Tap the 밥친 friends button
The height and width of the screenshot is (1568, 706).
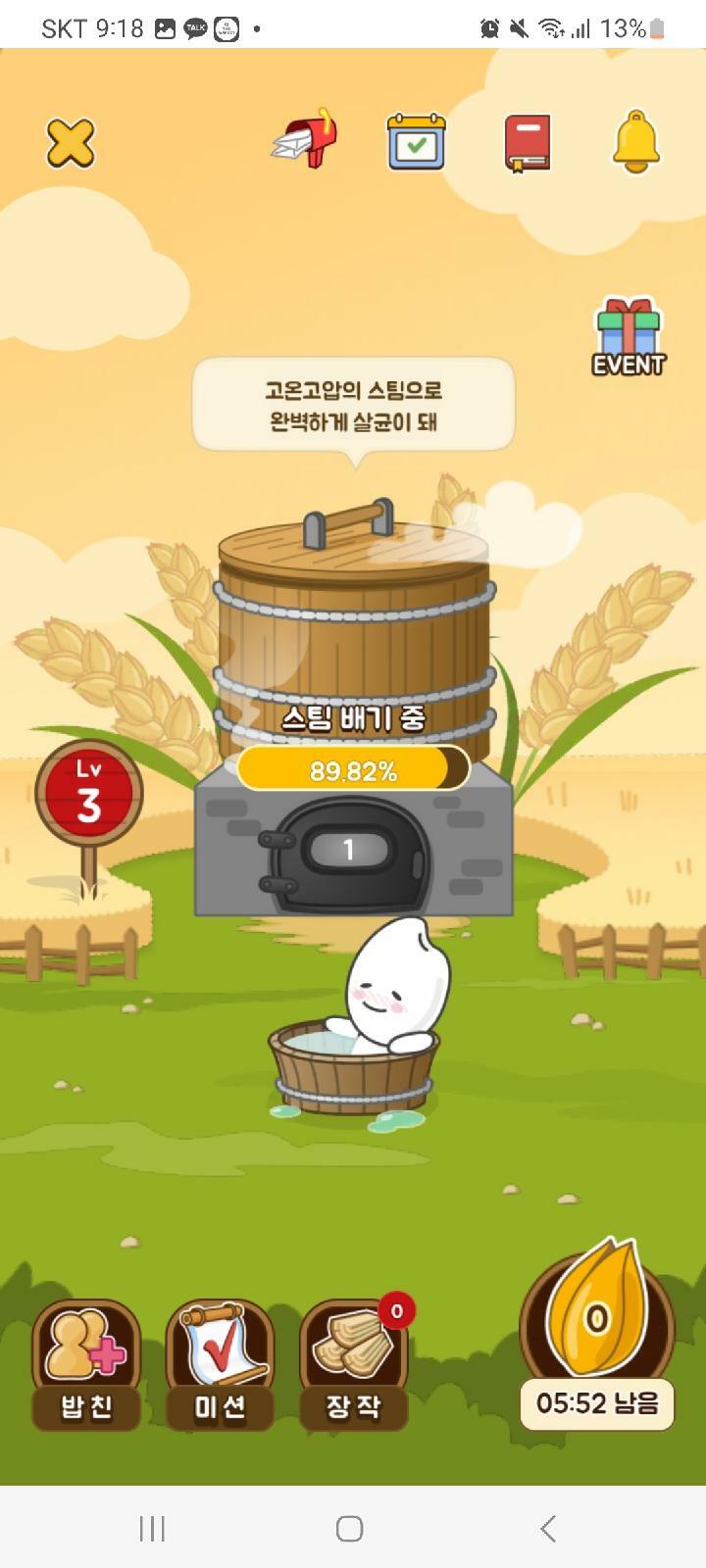coord(86,1366)
